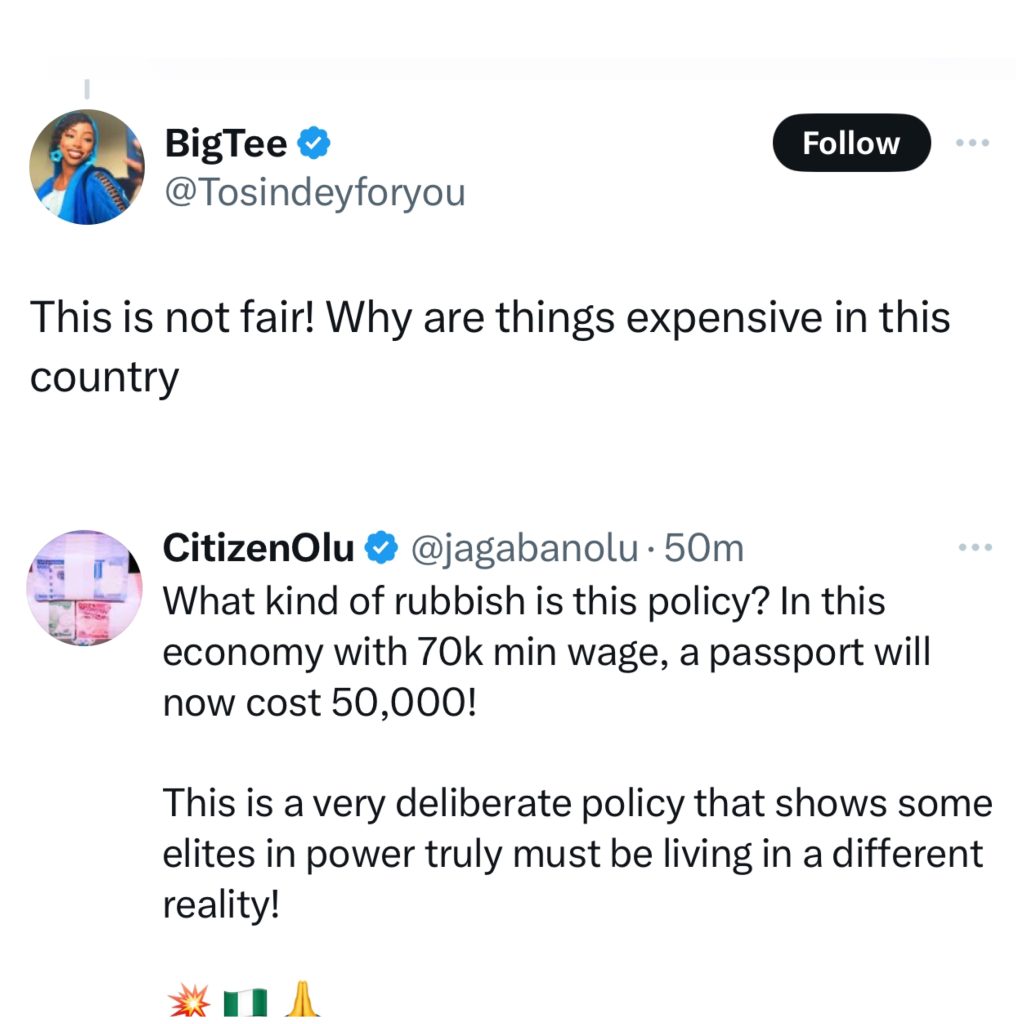Viewport: 1024px width, 1024px height.
Task: Open the overflow menu on BigTee's post
Action: (972, 143)
